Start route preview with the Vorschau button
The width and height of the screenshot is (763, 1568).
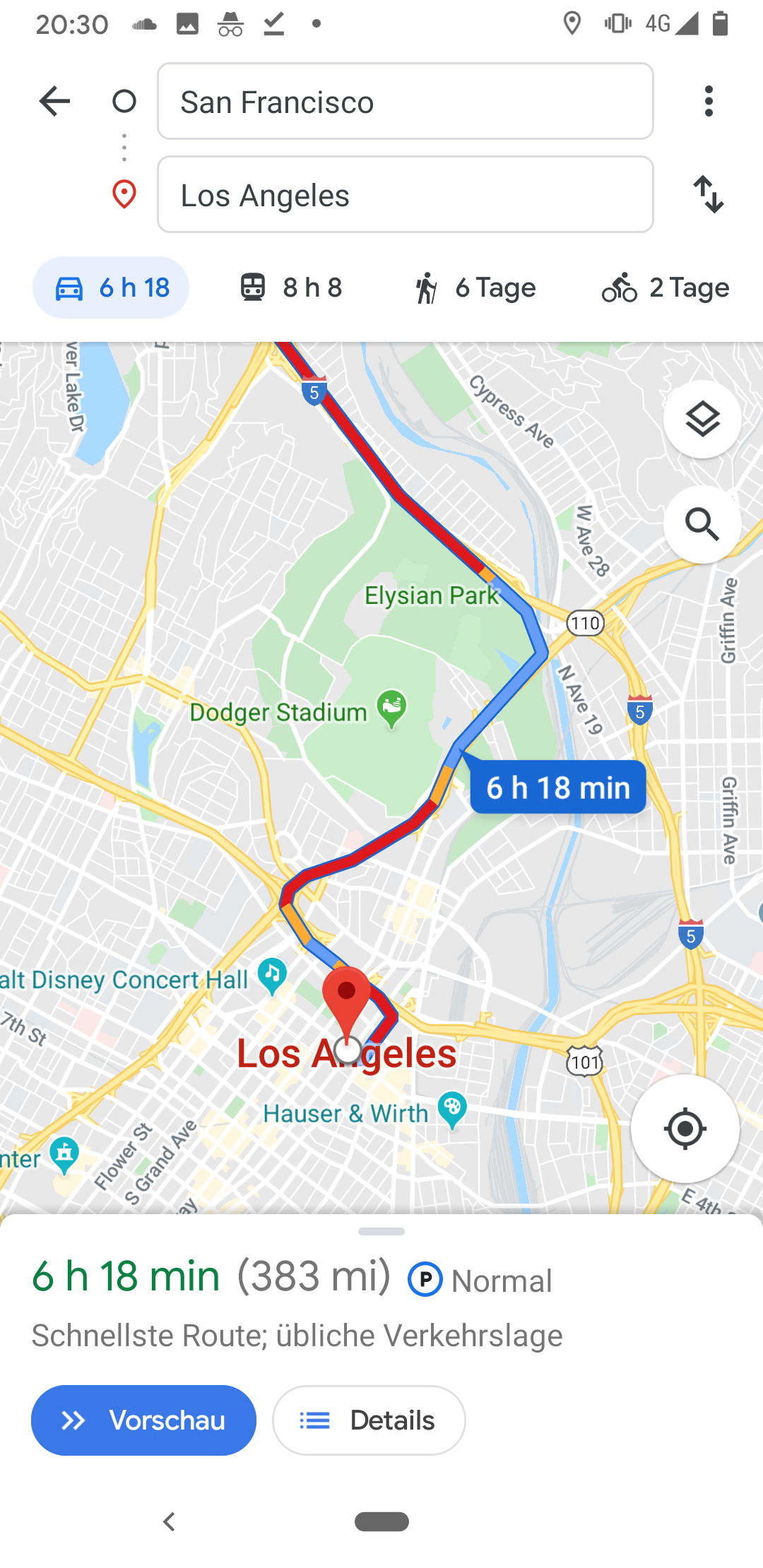point(143,1420)
